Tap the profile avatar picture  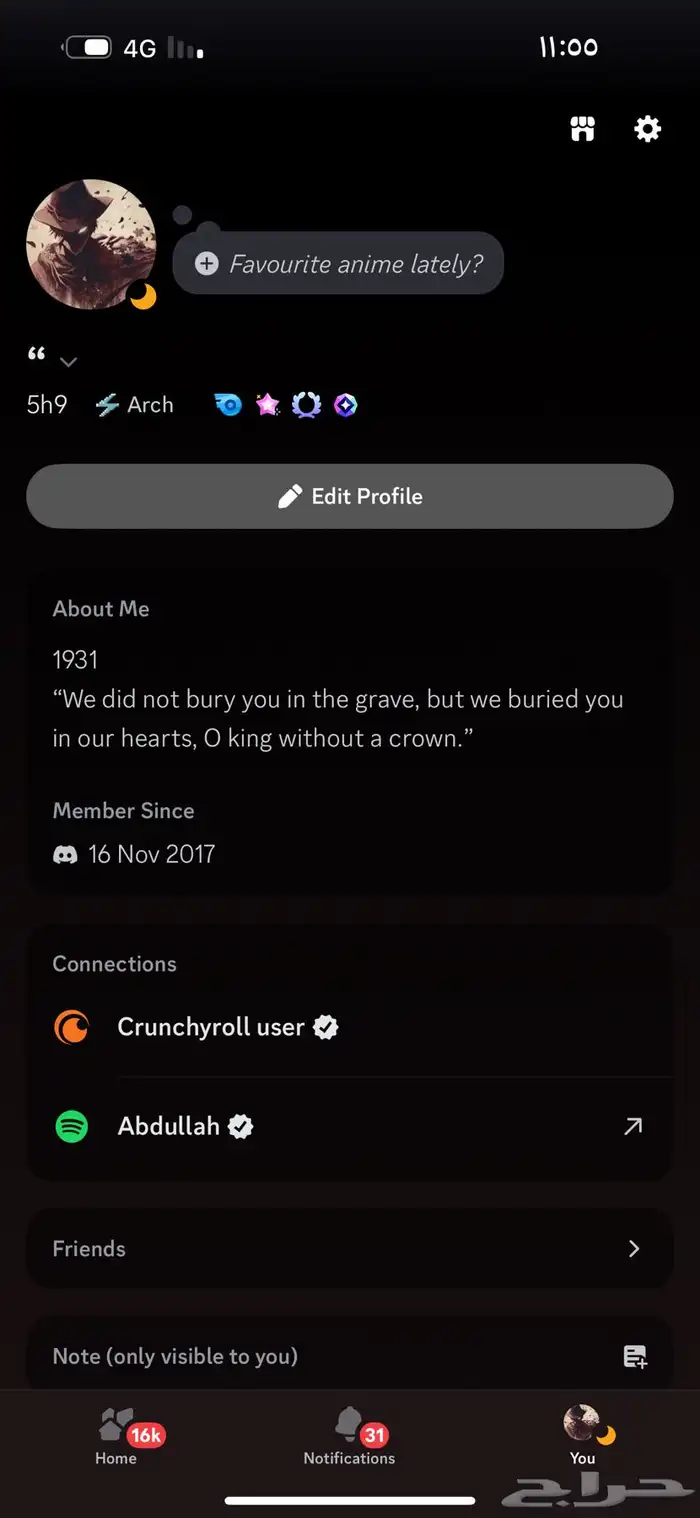click(91, 244)
